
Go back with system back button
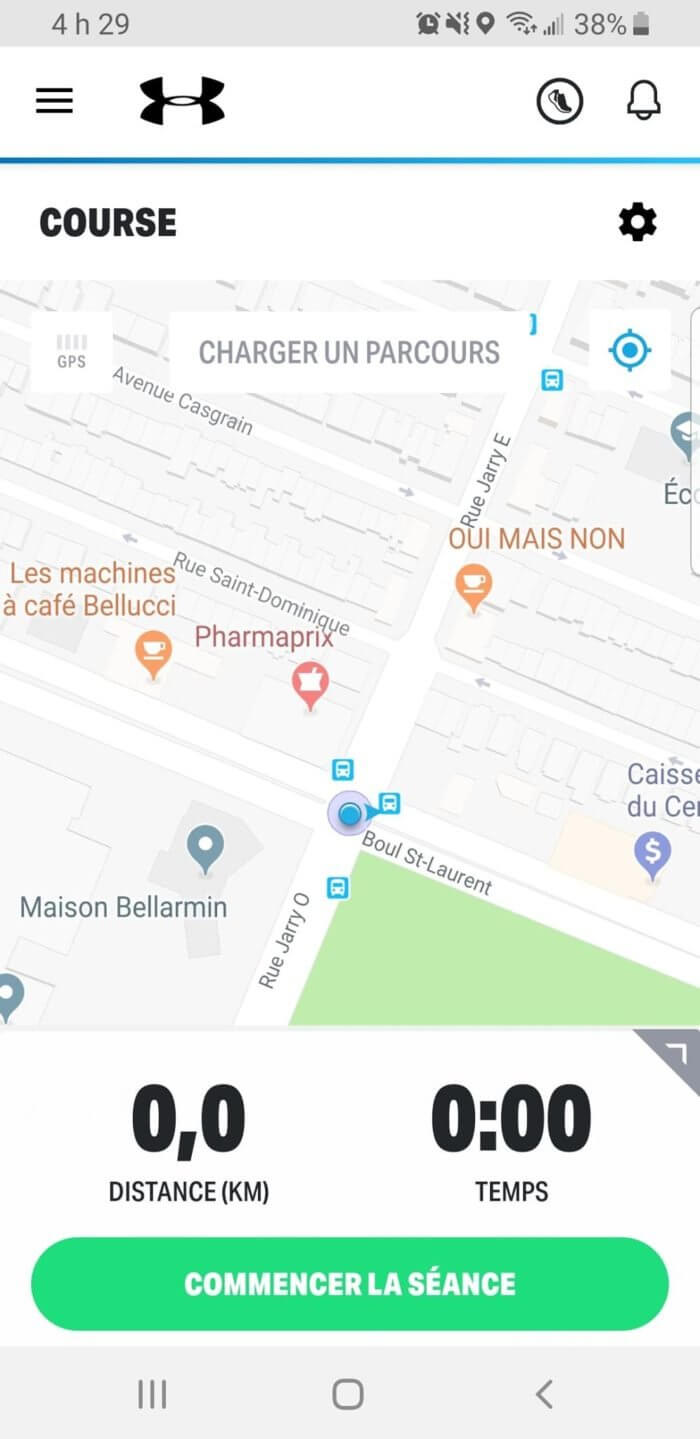tap(543, 1393)
